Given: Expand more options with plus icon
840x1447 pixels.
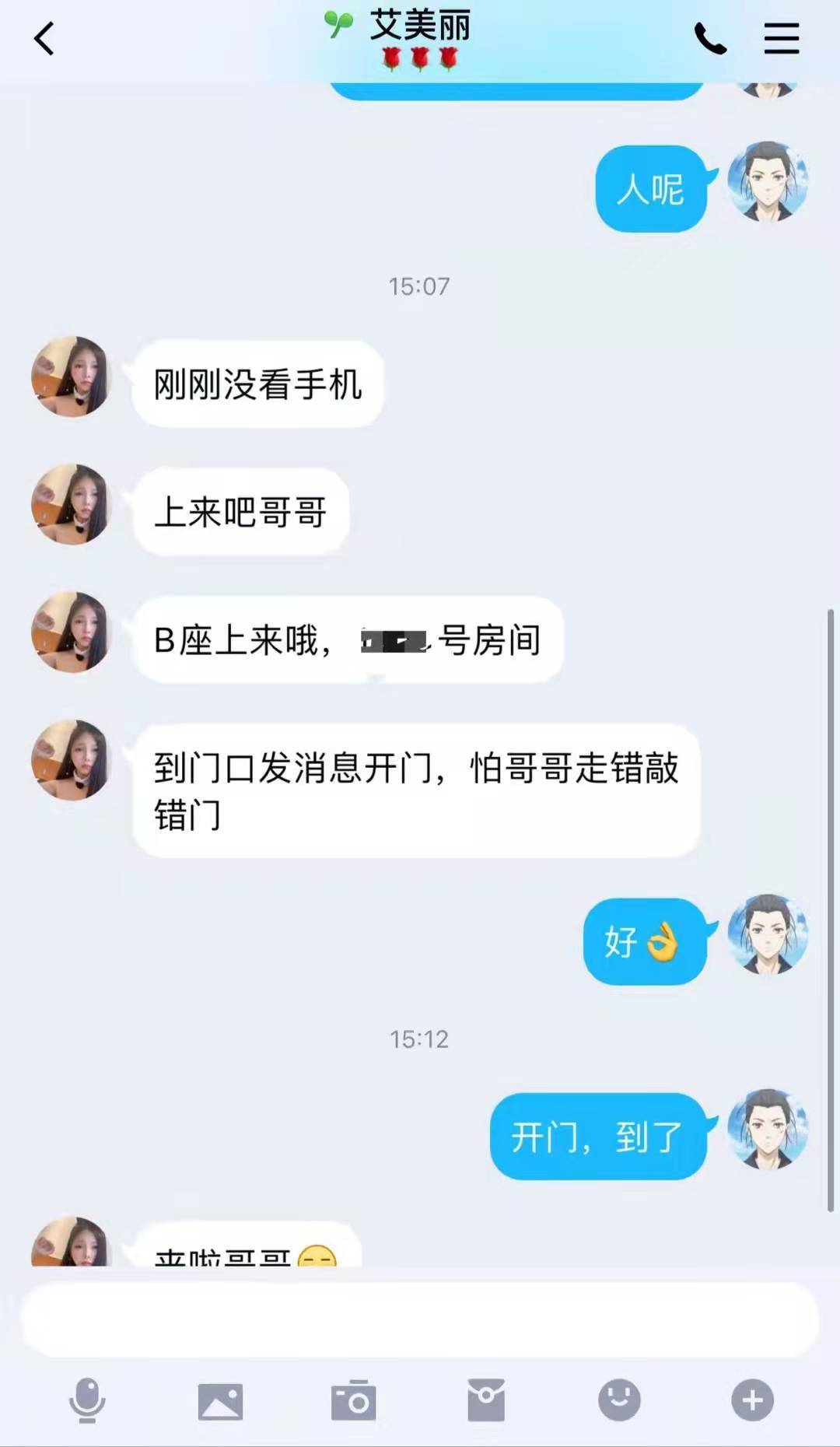Looking at the screenshot, I should point(752,1400).
